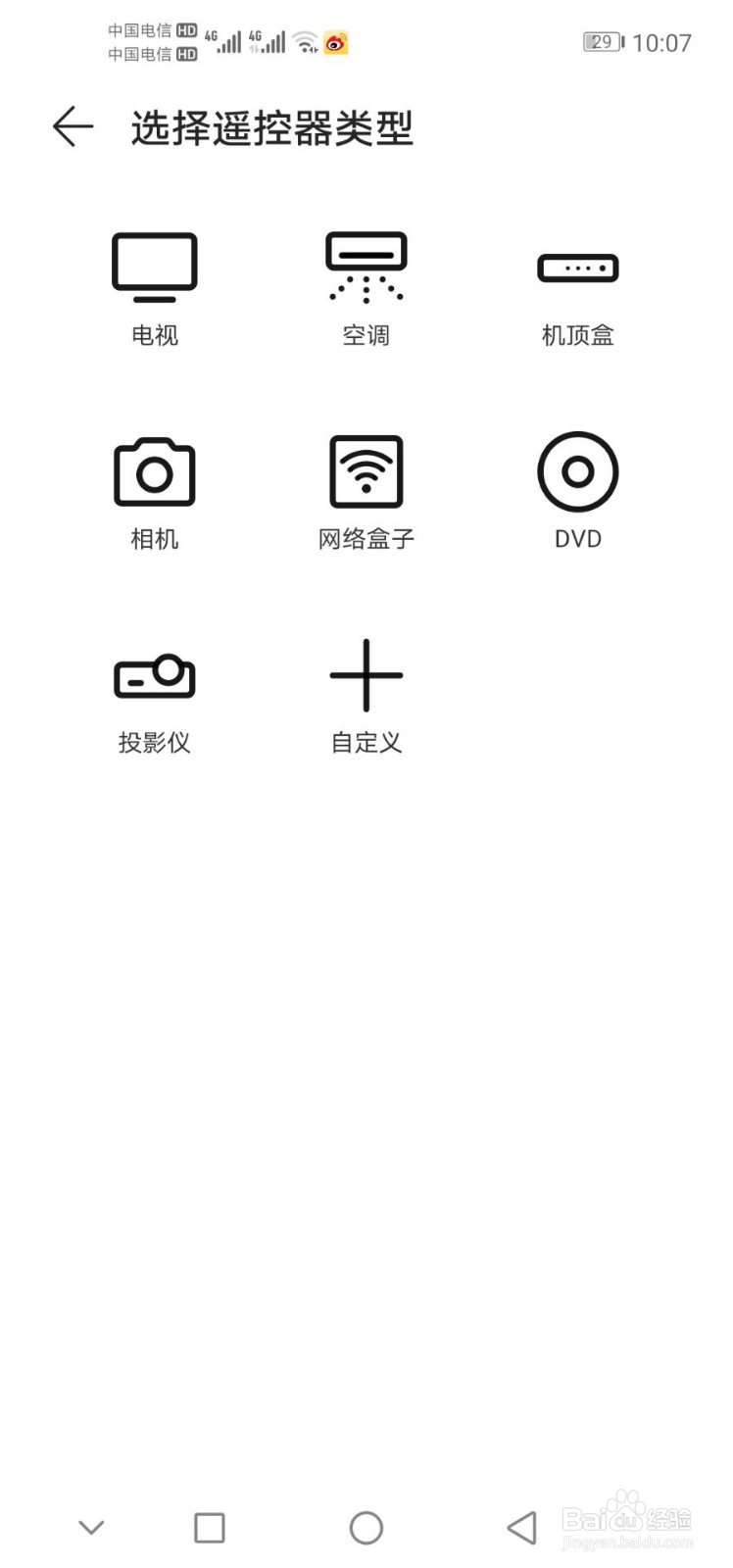The image size is (733, 1568).
Task: Select the 电视 remote type
Action: click(x=155, y=289)
